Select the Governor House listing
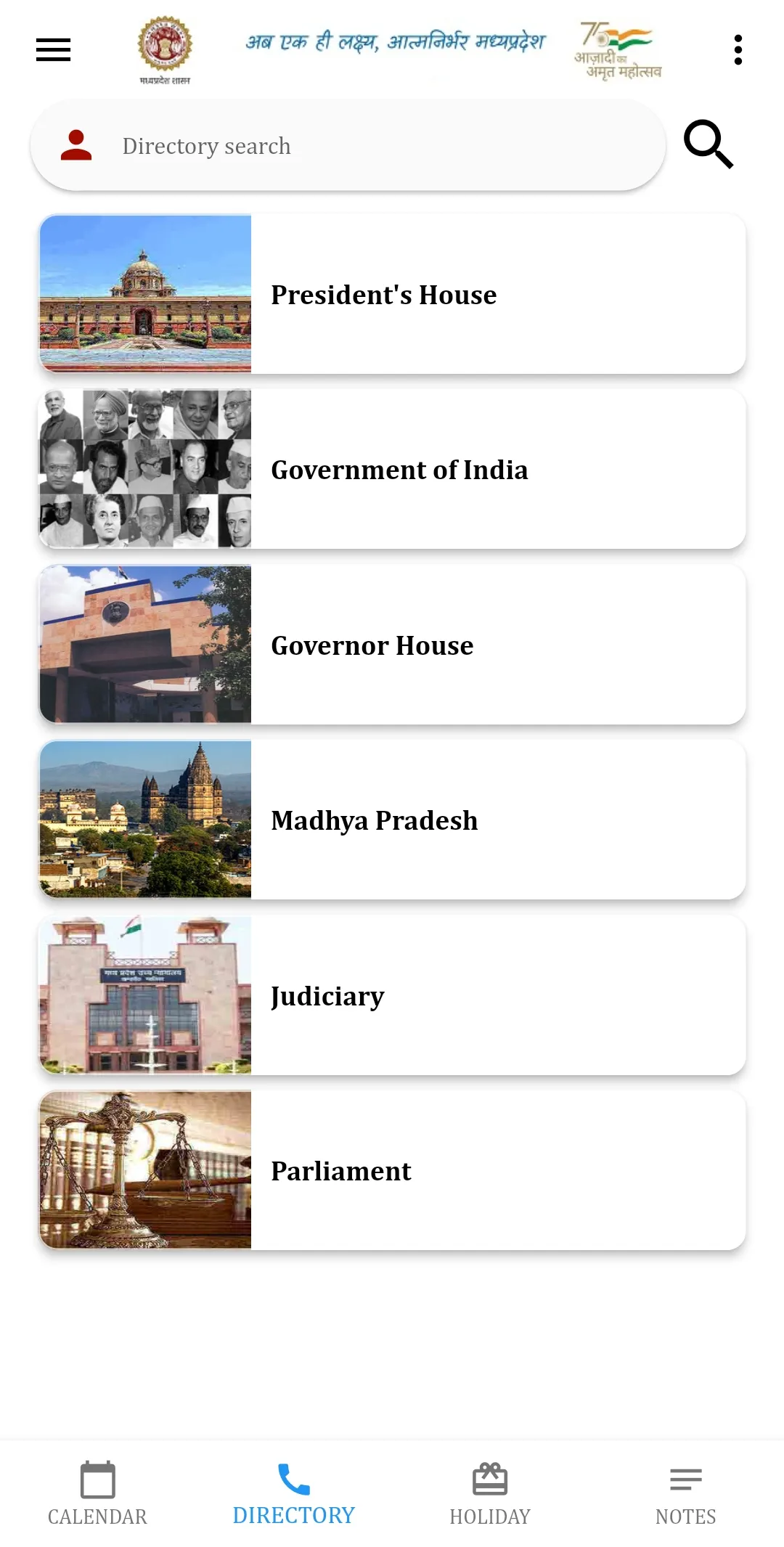Screen dimensions: 784x1547 pyautogui.click(x=392, y=645)
